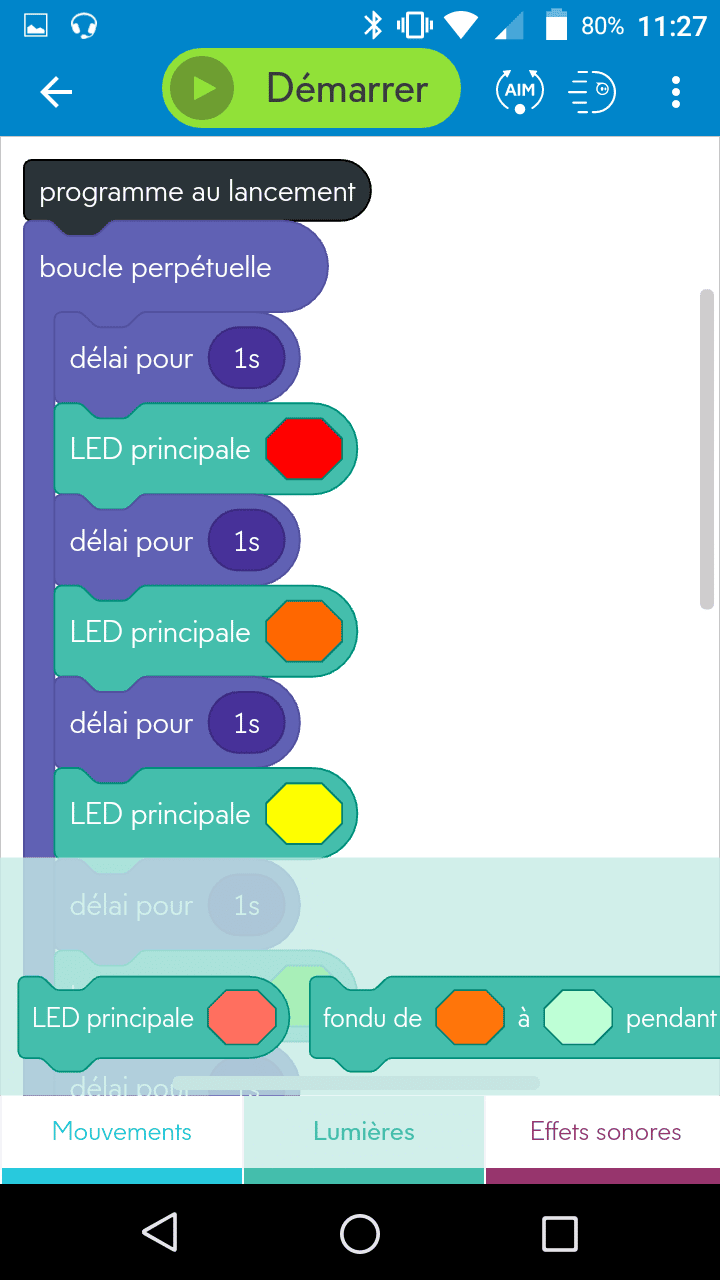
Task: Go to the Android home screen
Action: pos(360,1233)
